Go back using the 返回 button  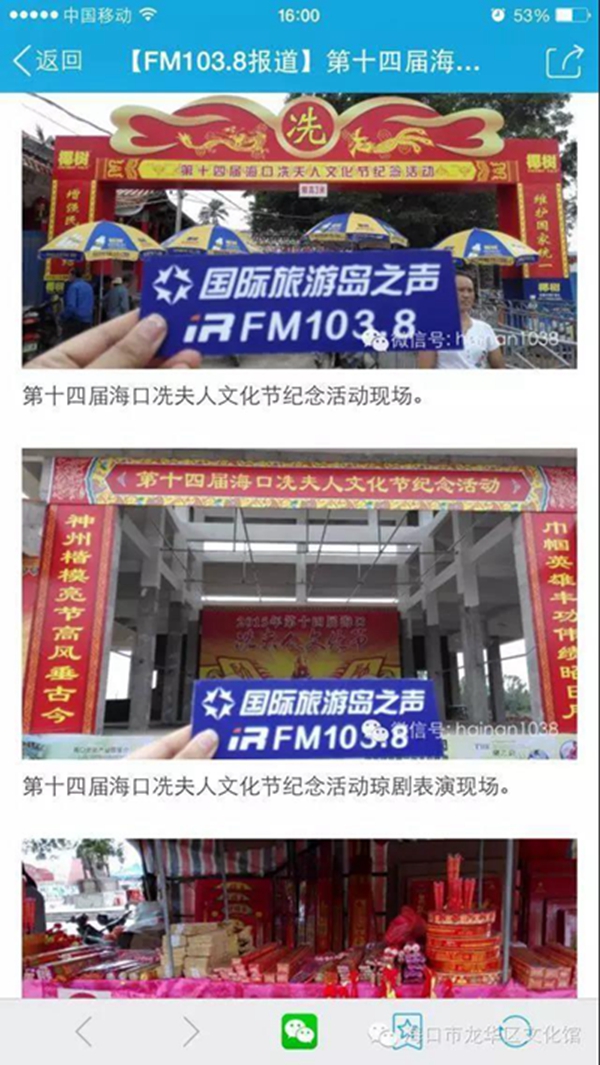point(47,60)
